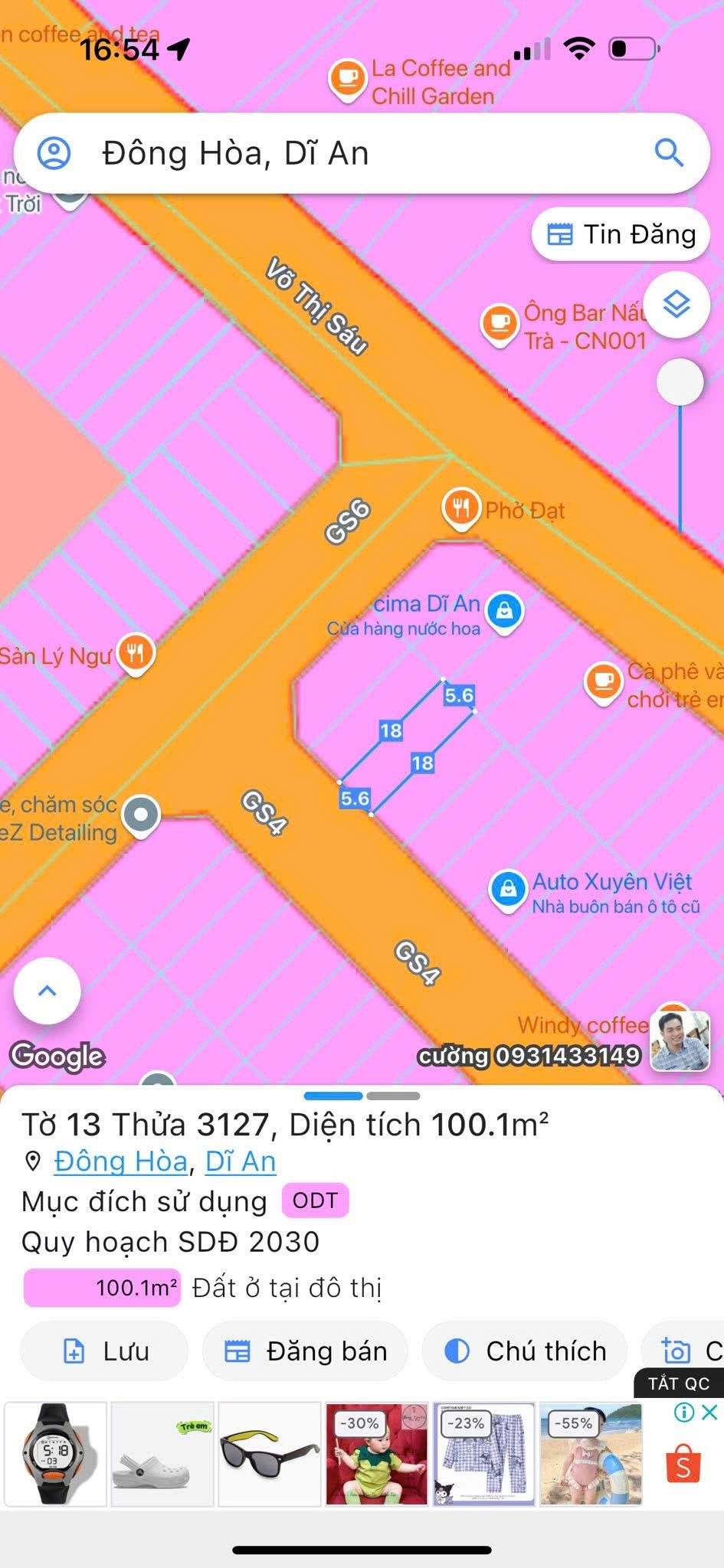Open the digital watch ad thumbnail

55,1454
